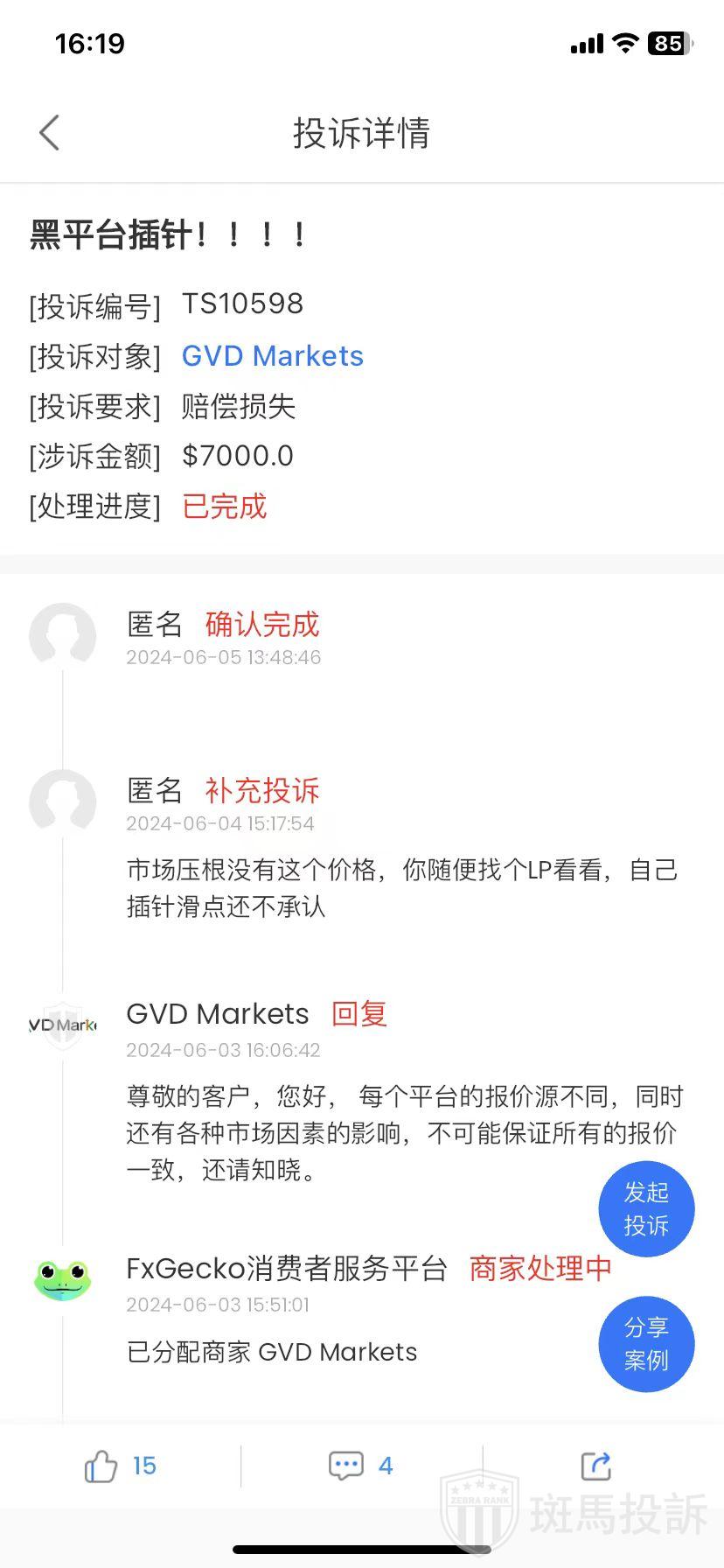Tap the 分享案例 floating button

click(646, 1344)
